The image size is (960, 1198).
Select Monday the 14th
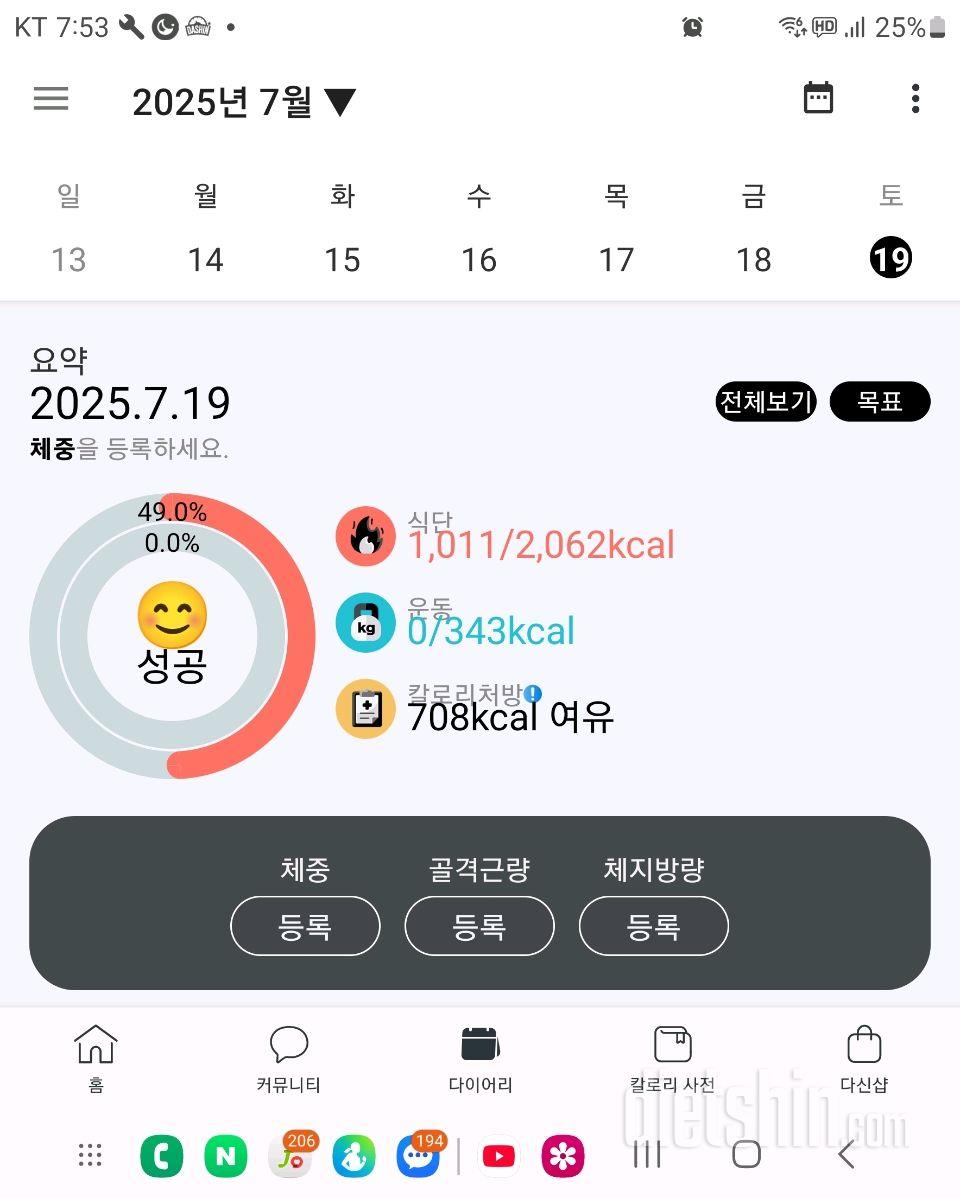(x=205, y=260)
